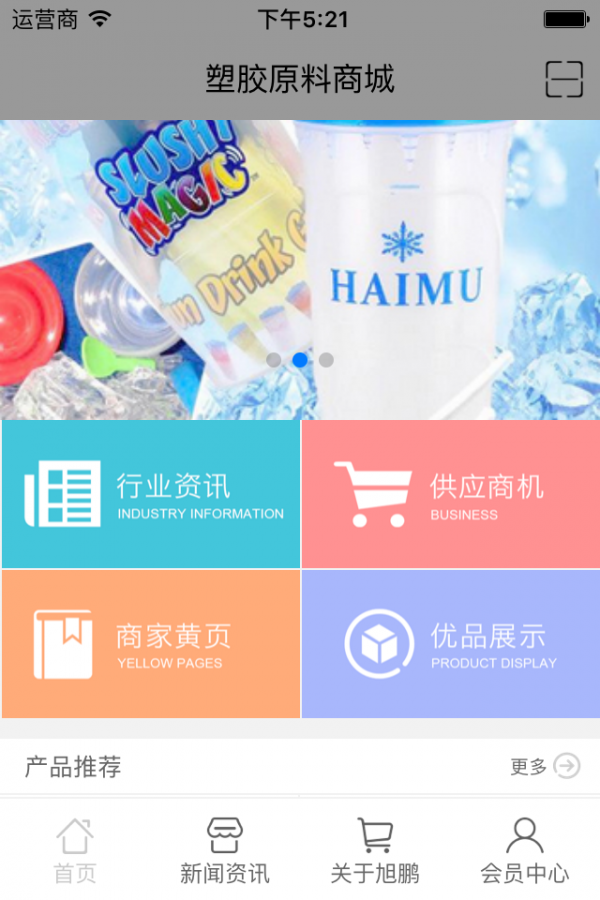This screenshot has height=900, width=600.
Task: Switch to the 关于旭鹏 tab
Action: coord(375,850)
